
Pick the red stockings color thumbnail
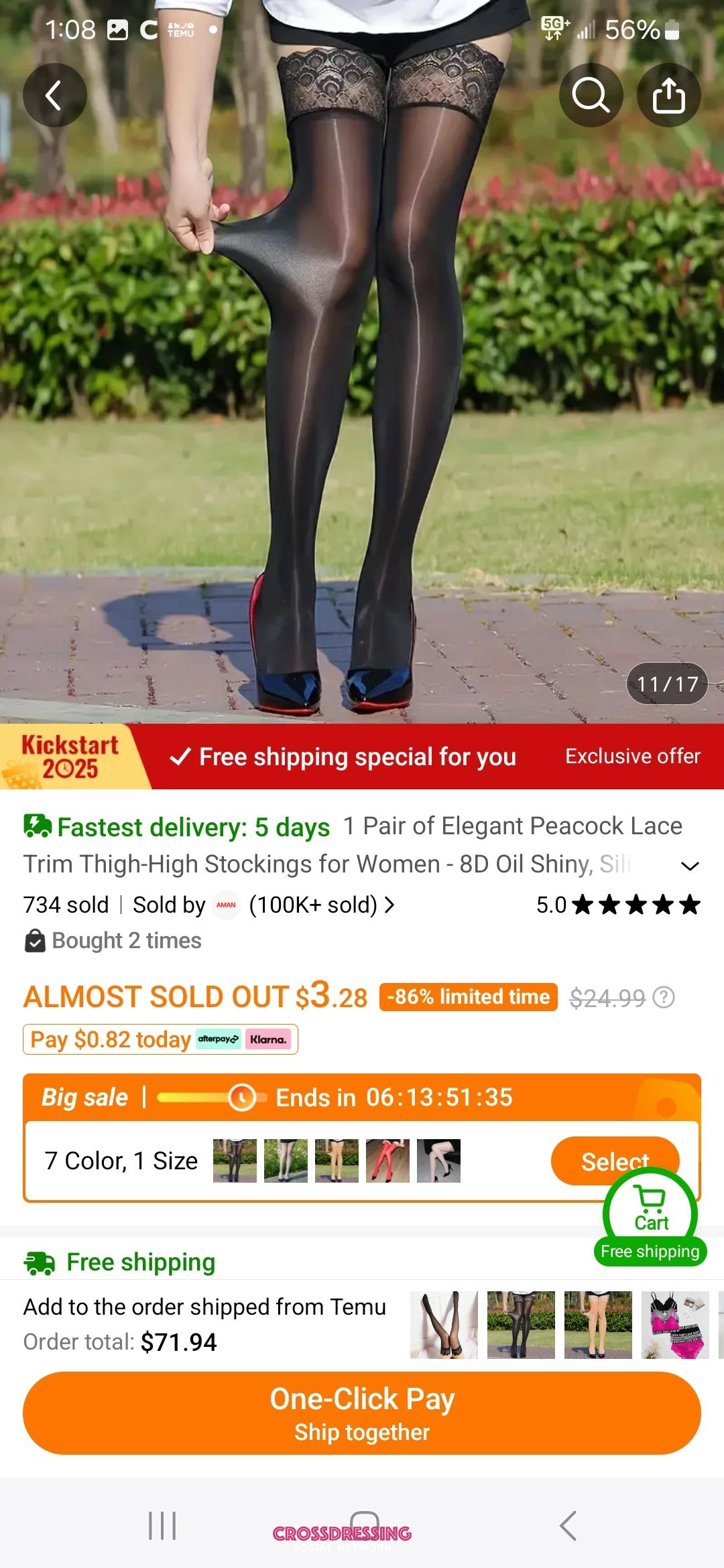coord(387,1161)
